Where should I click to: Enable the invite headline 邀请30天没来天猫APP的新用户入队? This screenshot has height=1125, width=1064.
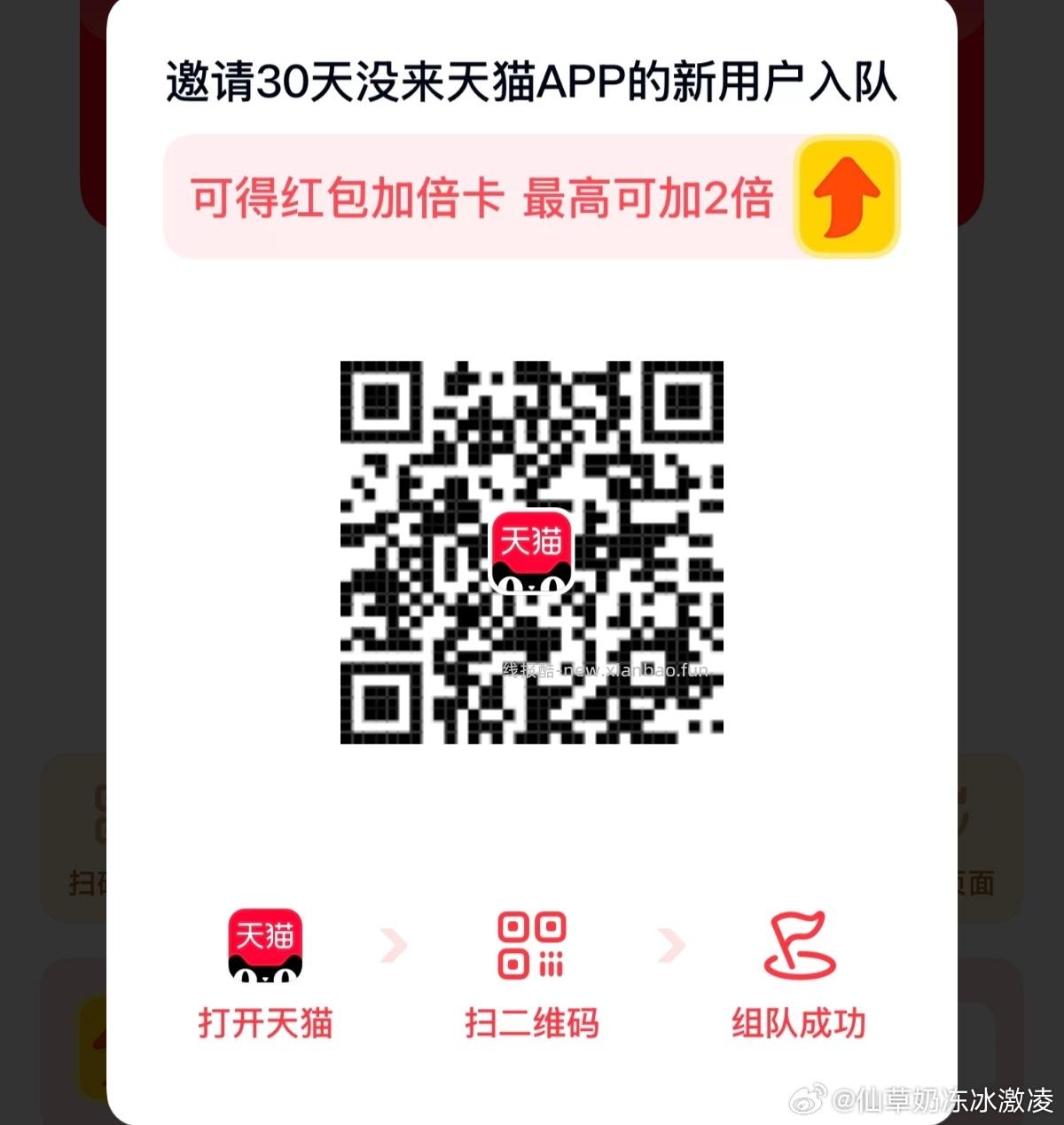[532, 79]
